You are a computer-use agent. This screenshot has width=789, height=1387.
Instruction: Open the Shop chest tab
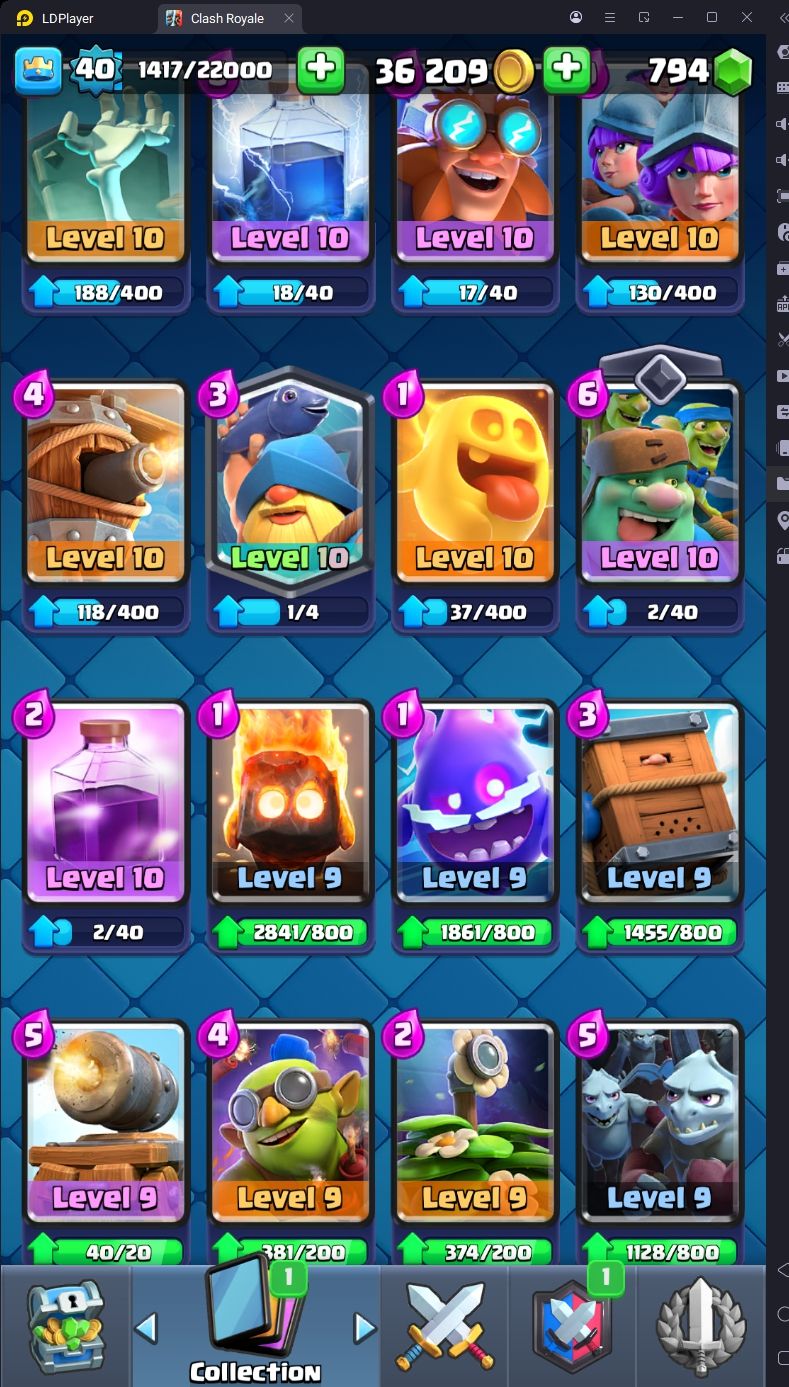coord(64,1326)
